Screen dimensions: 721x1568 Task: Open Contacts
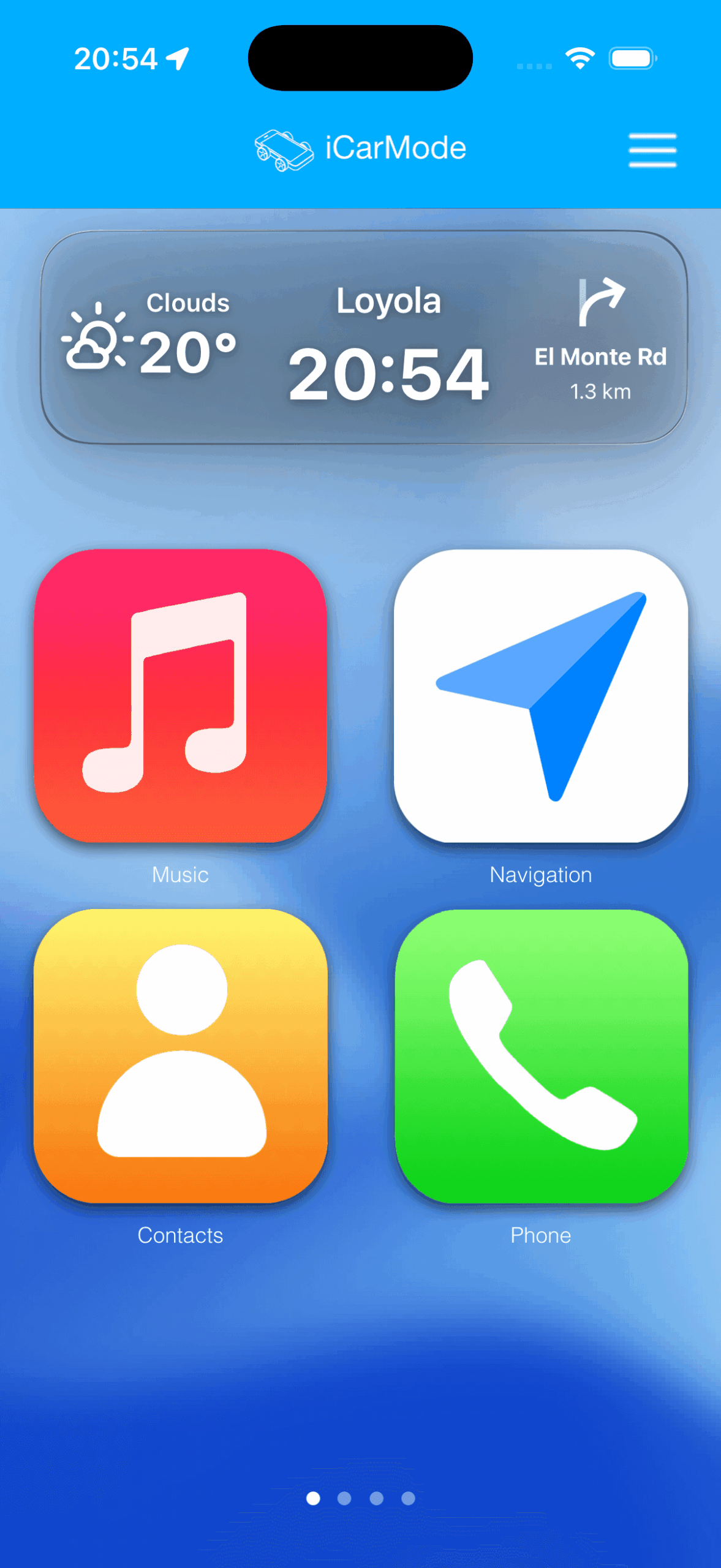click(x=180, y=1056)
